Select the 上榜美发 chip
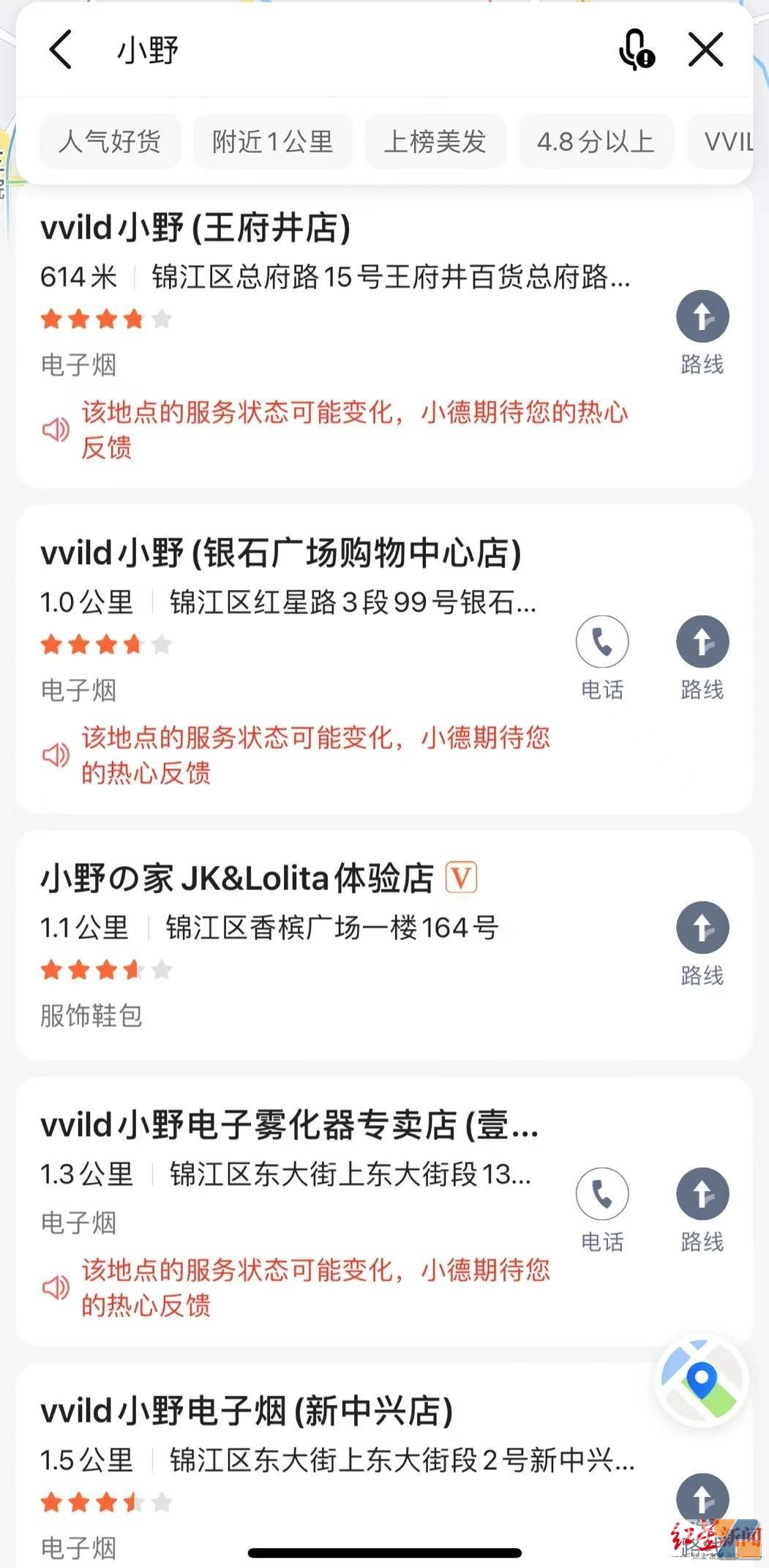Viewport: 769px width, 1568px height. 435,141
